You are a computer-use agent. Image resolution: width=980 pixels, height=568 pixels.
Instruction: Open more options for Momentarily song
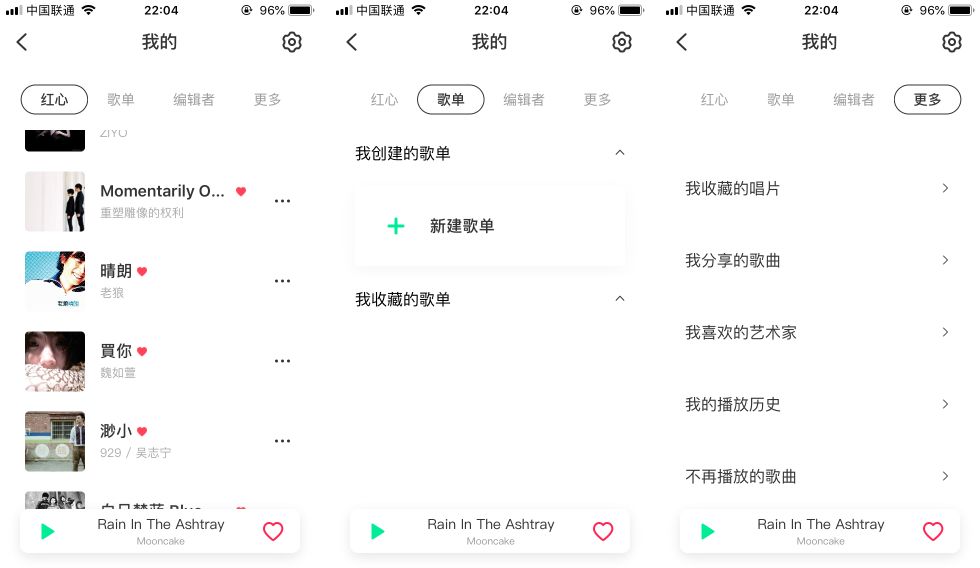[x=282, y=201]
